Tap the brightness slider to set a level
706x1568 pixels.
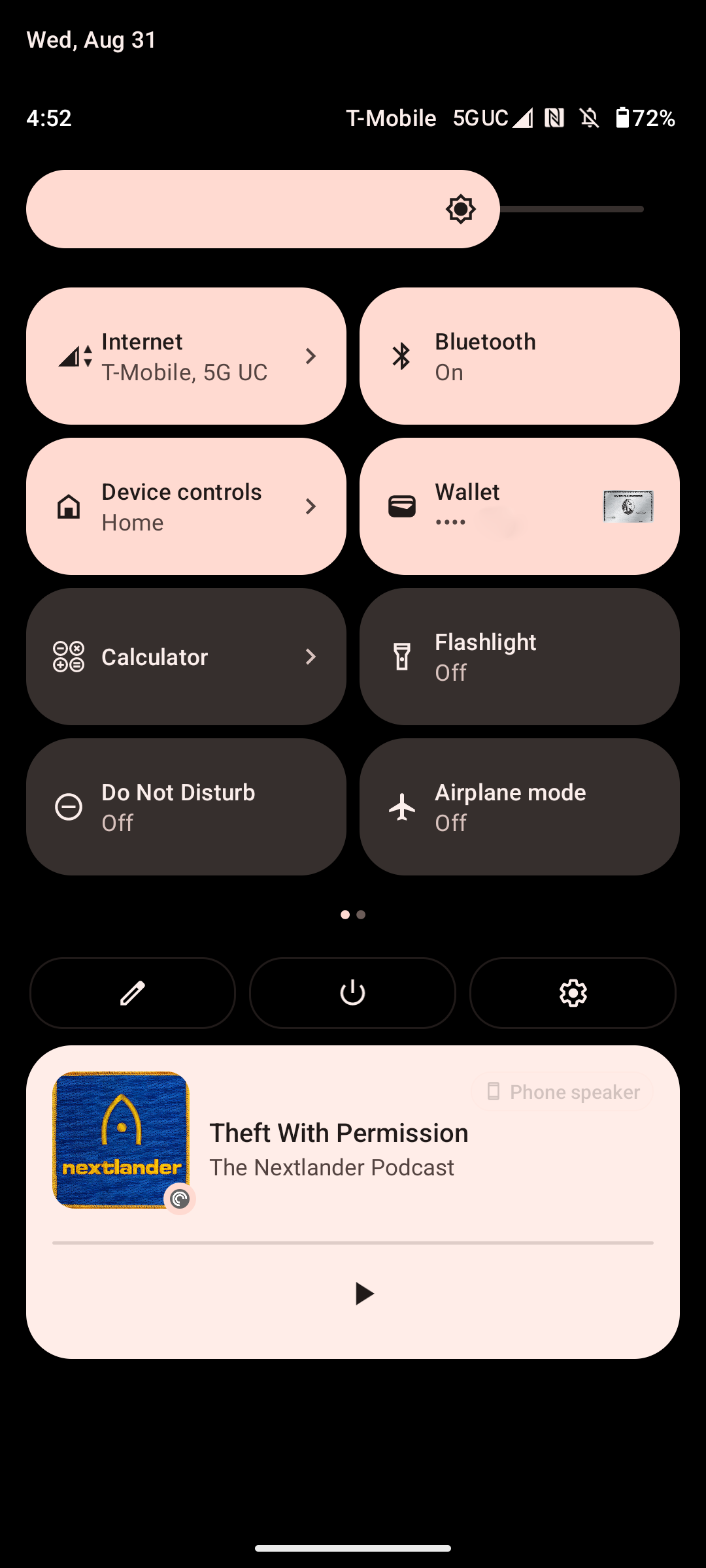(x=335, y=209)
